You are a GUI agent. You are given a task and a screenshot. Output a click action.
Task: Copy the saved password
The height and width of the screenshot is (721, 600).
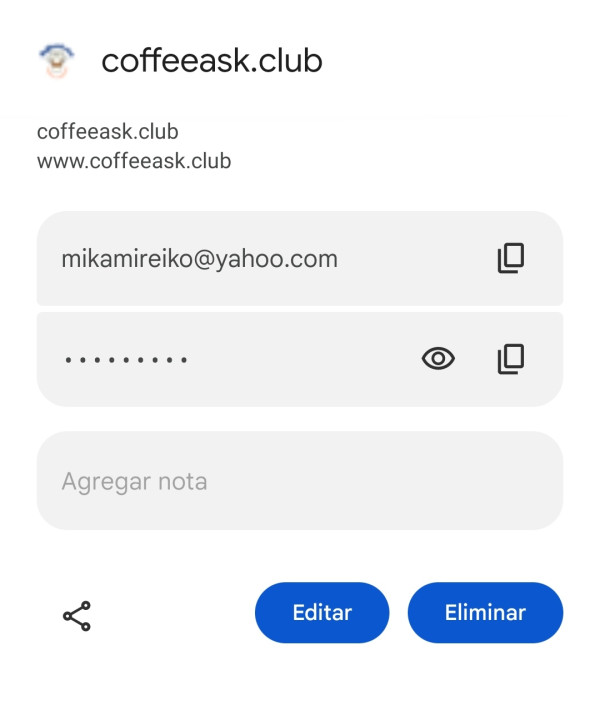[x=511, y=359]
